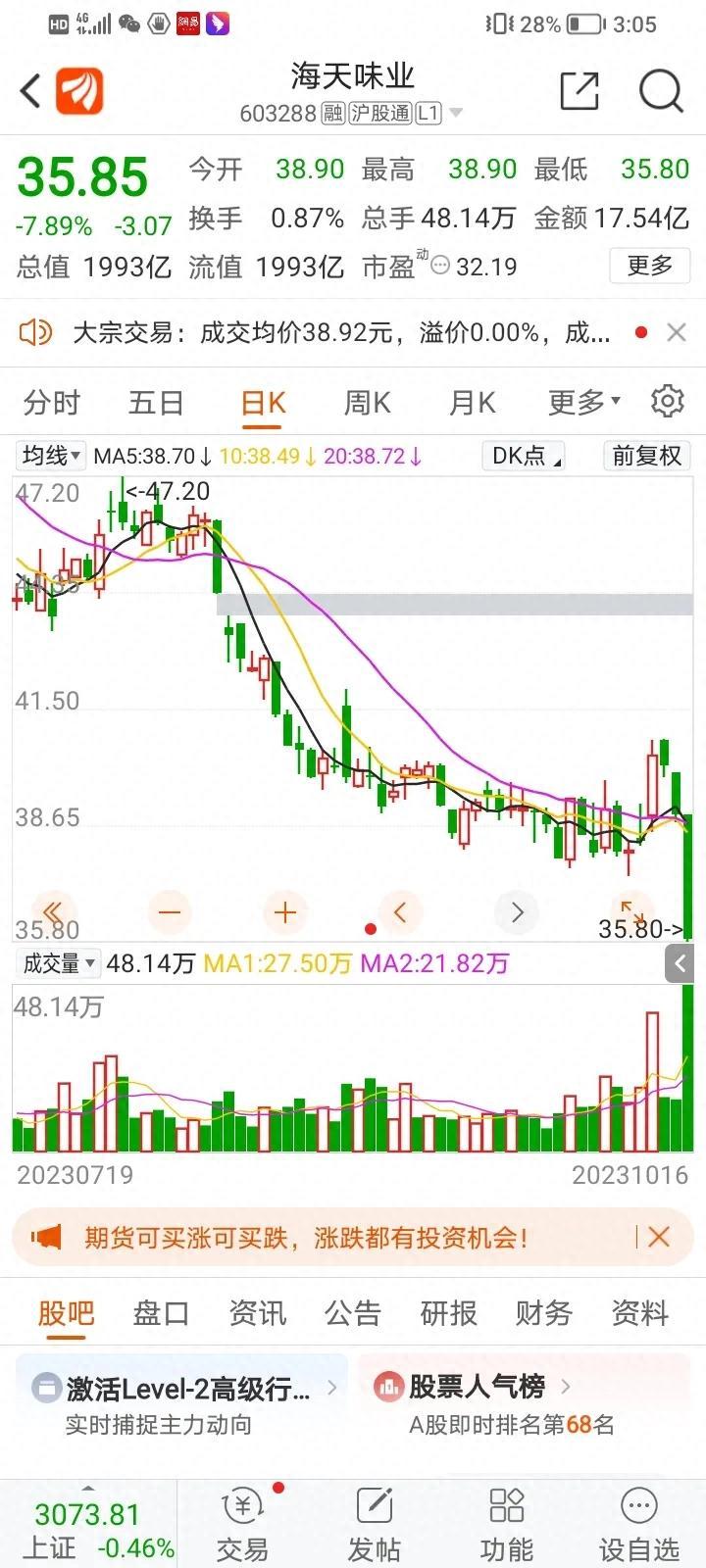Add the stock via 设自选
This screenshot has width=706, height=1568.
639,1524
